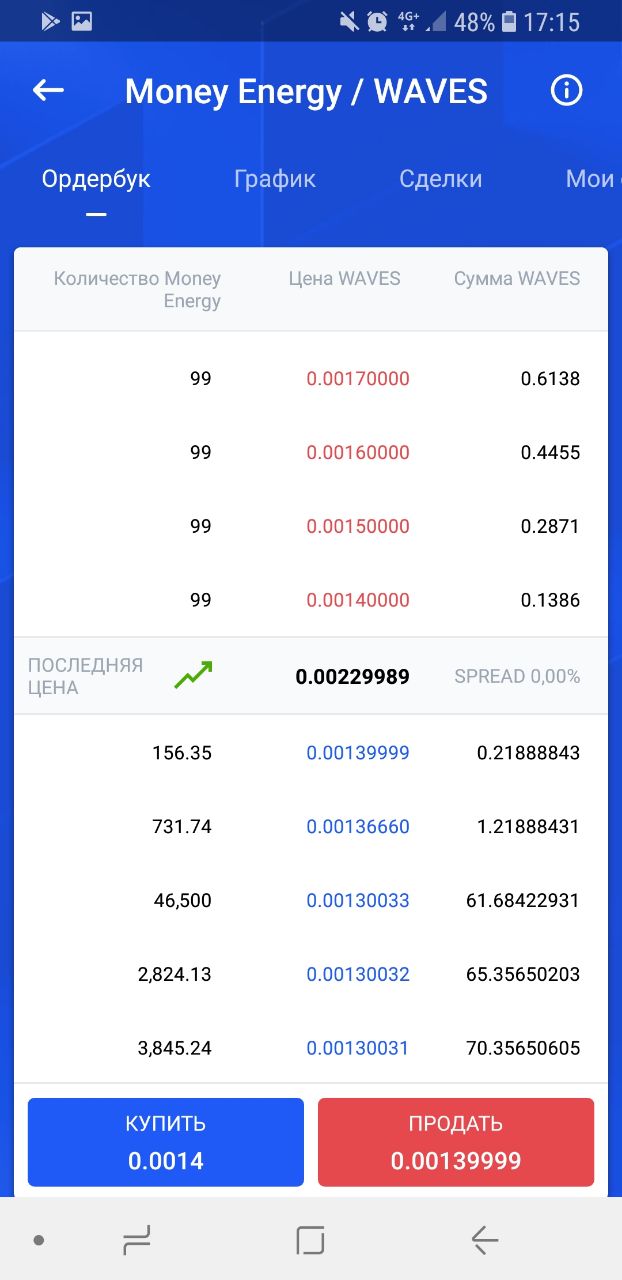Switch to the График tab
Screen dimensions: 622x1280
275,179
